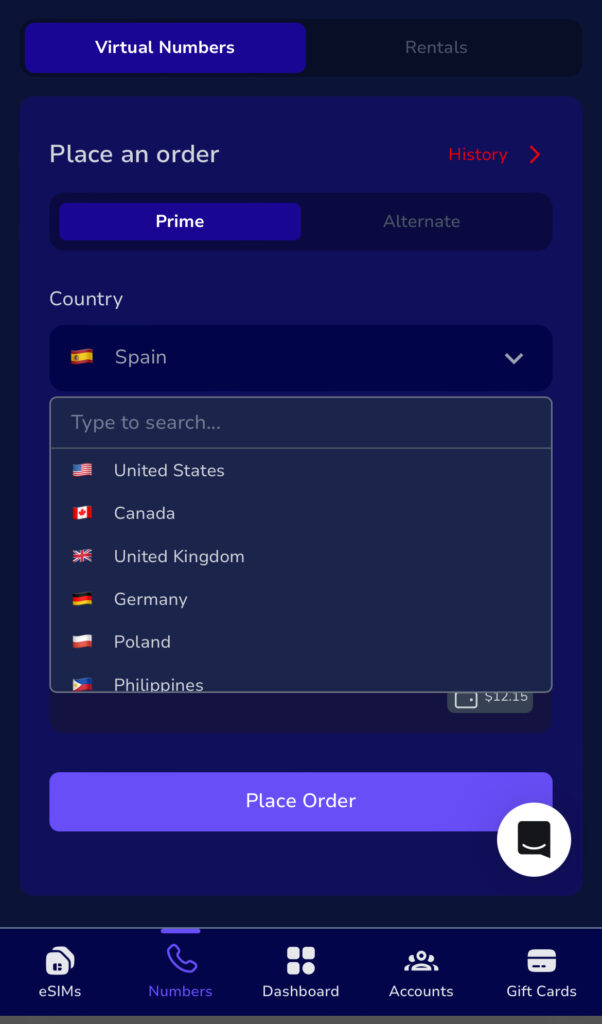Open order History
Image resolution: width=602 pixels, height=1024 pixels.
[493, 154]
